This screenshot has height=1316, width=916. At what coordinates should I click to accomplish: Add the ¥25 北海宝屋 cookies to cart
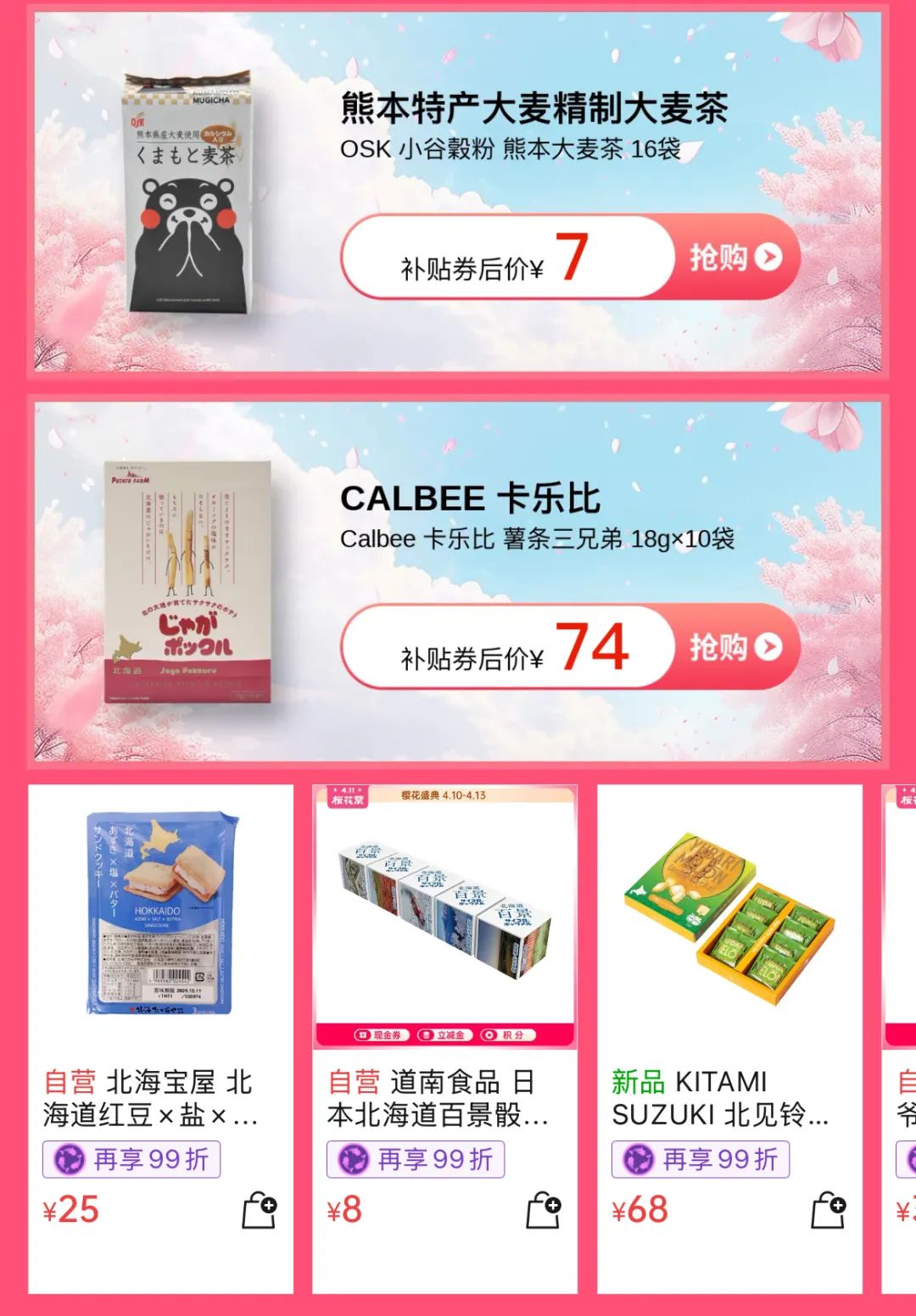click(x=260, y=1210)
